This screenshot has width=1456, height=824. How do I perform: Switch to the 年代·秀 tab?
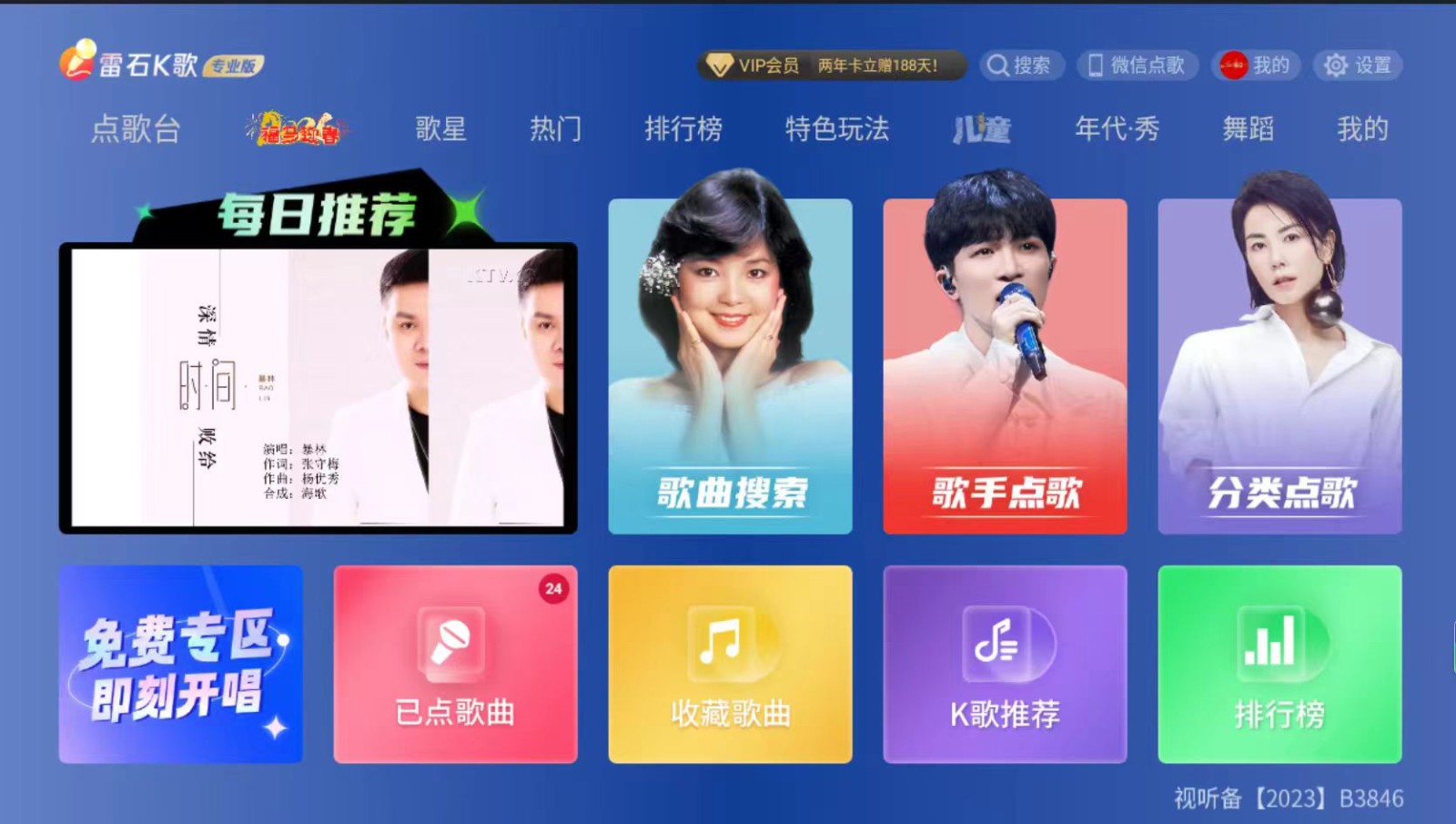pos(1117,129)
